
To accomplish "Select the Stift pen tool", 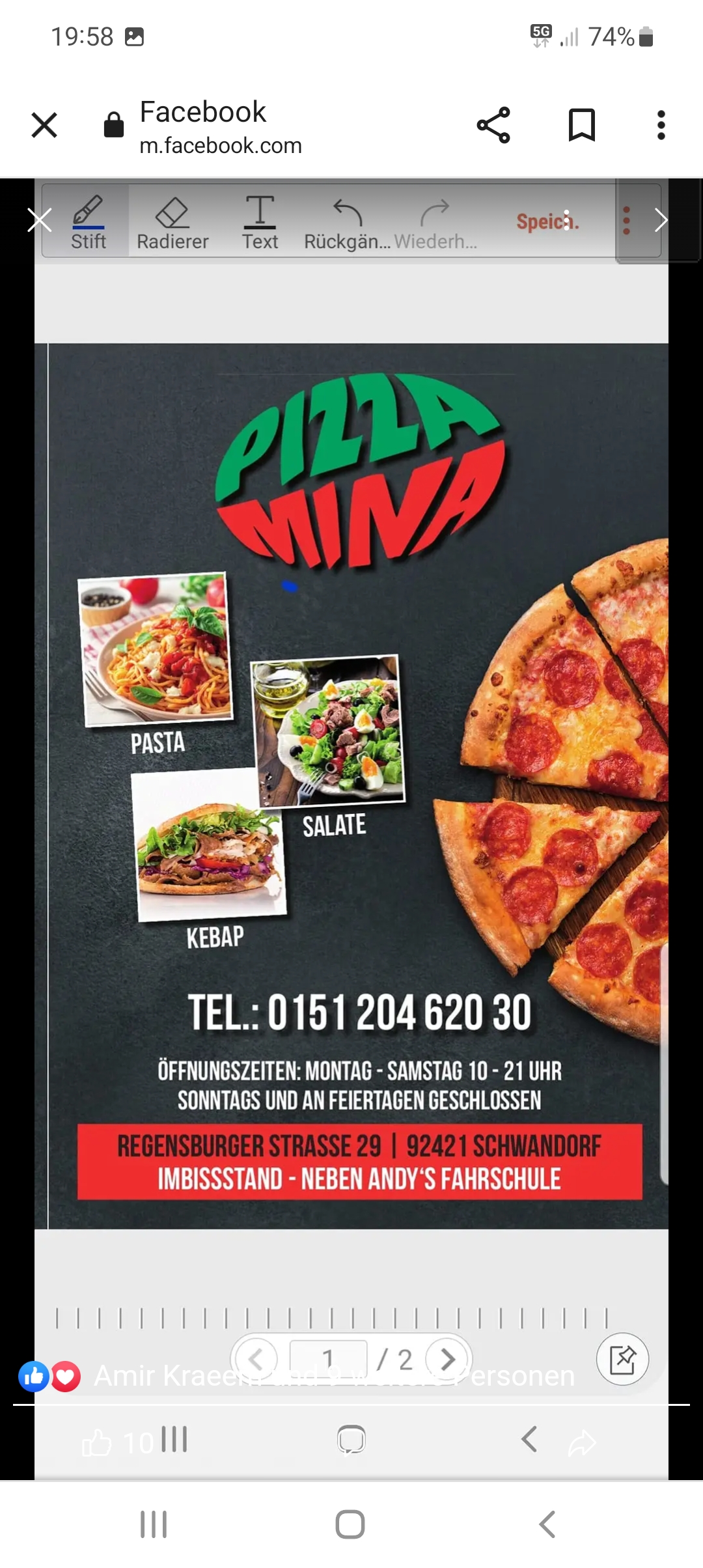I will [88, 223].
